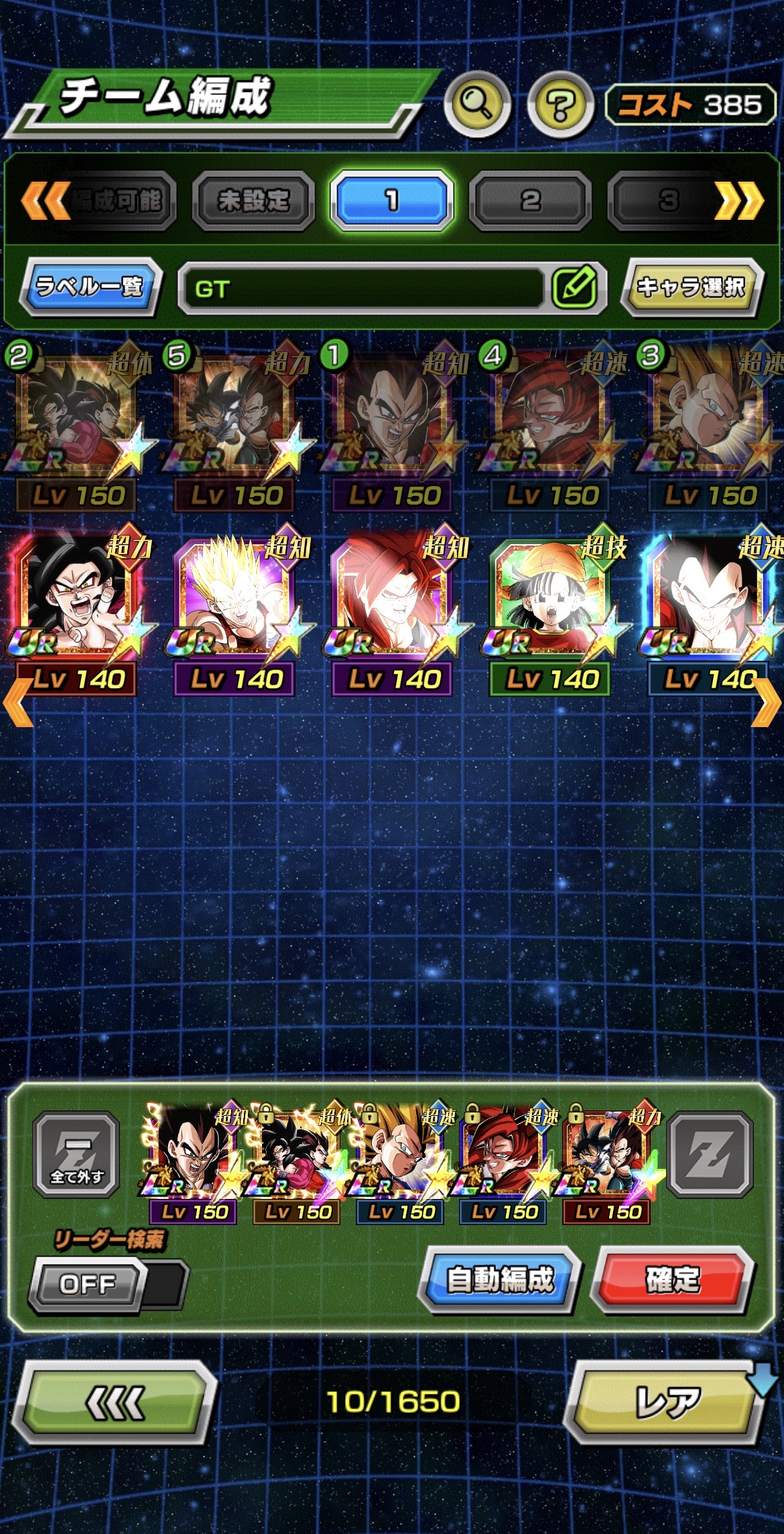Image resolution: width=784 pixels, height=1534 pixels.
Task: Switch to team slot 2
Action: pyautogui.click(x=530, y=200)
